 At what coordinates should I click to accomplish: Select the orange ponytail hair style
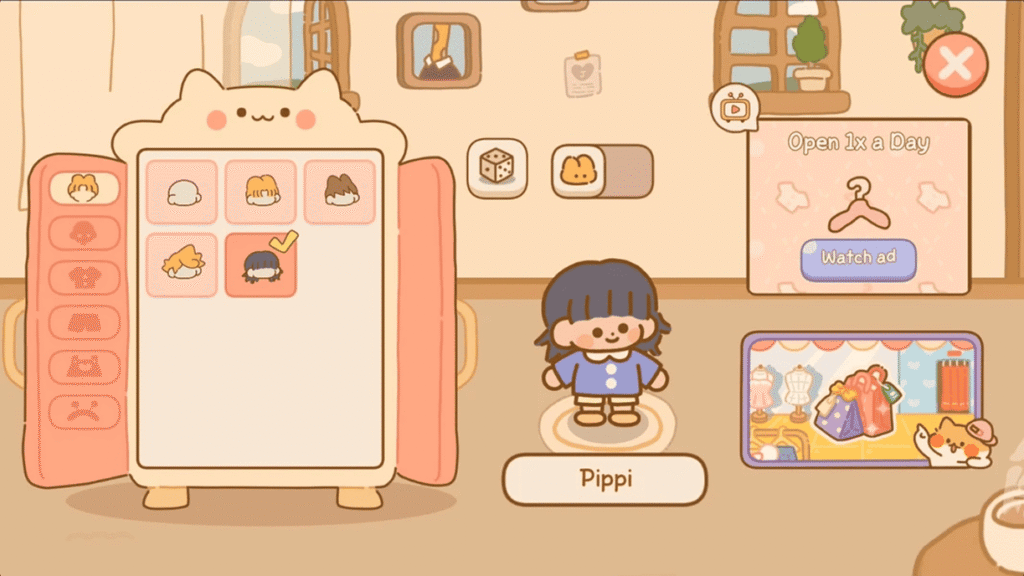(x=182, y=264)
